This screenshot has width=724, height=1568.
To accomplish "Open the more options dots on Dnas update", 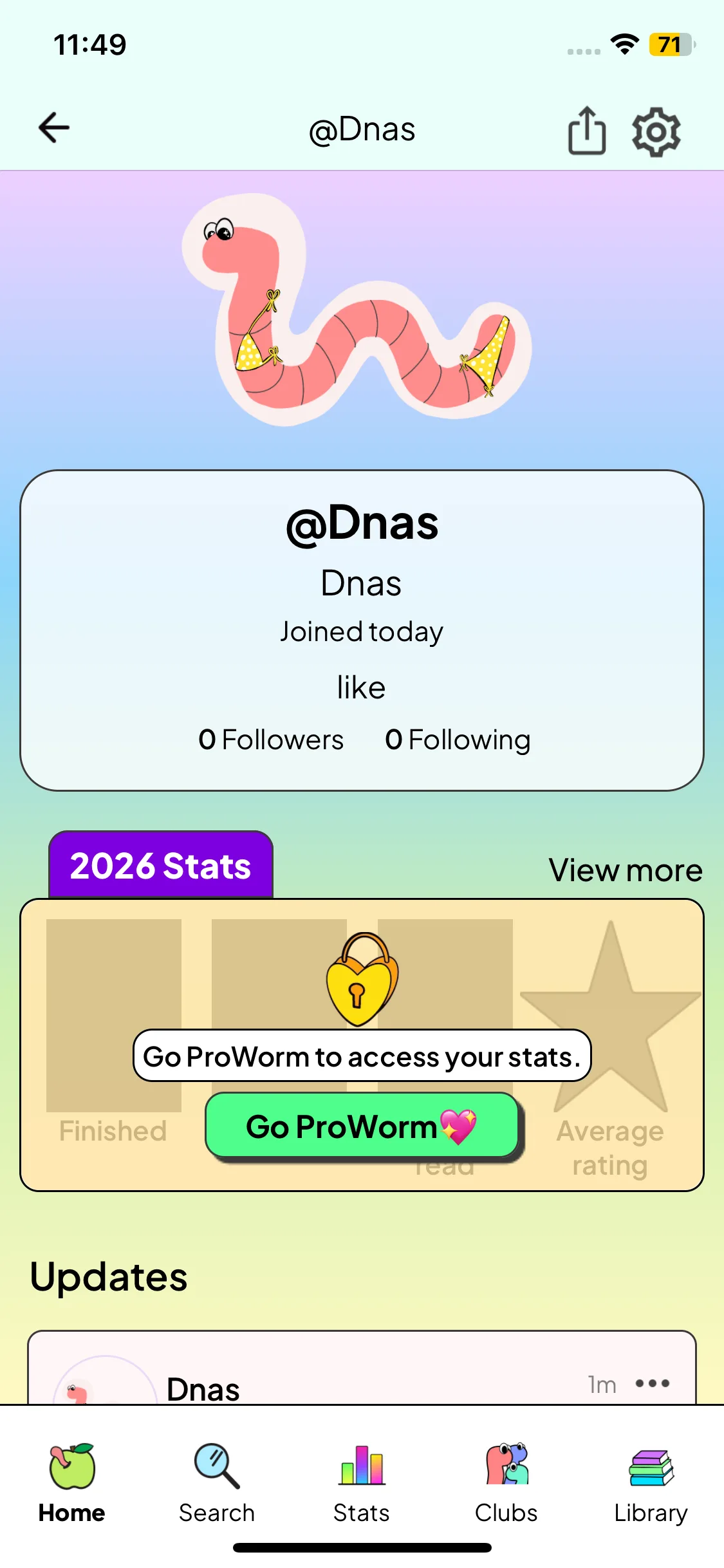I will 653,1383.
